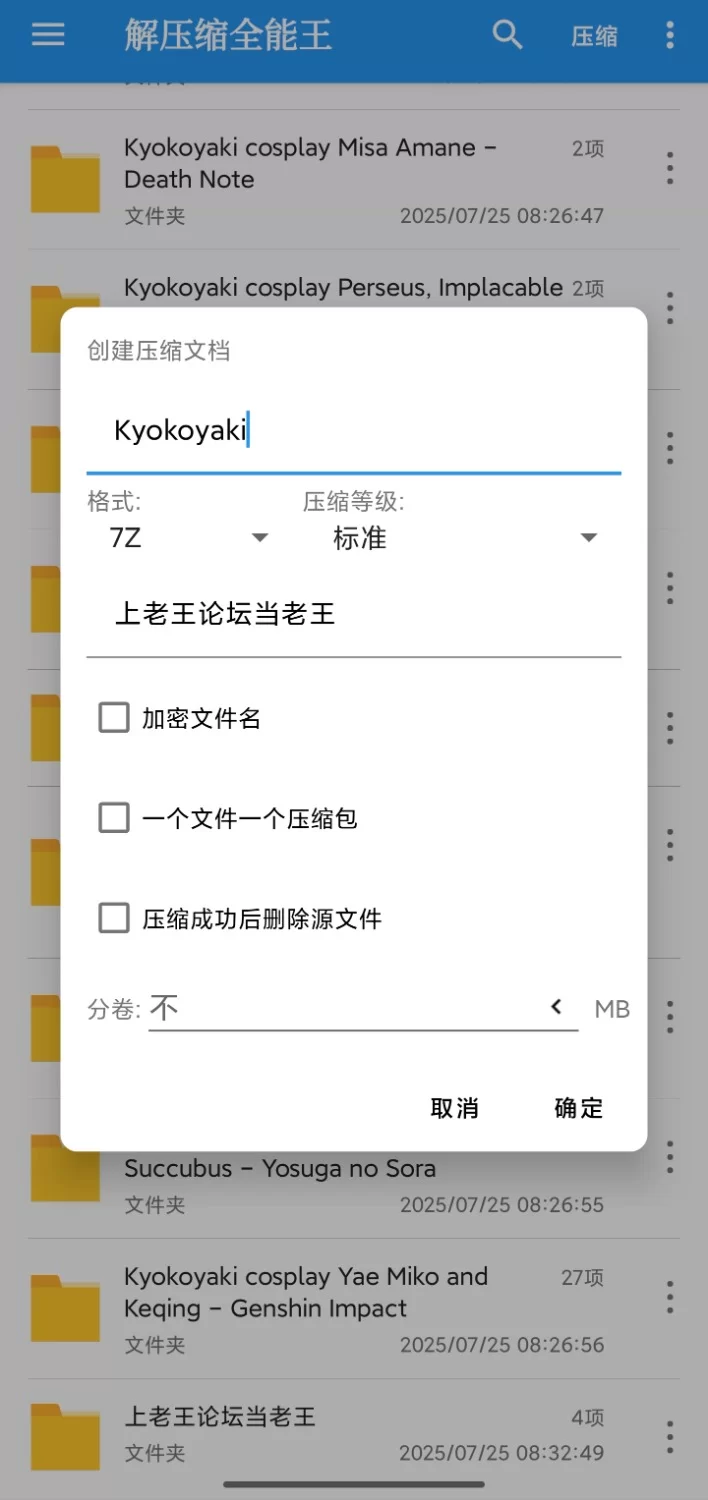Expand the compression level dropdown showing 标准
708x1500 pixels.
coord(464,538)
